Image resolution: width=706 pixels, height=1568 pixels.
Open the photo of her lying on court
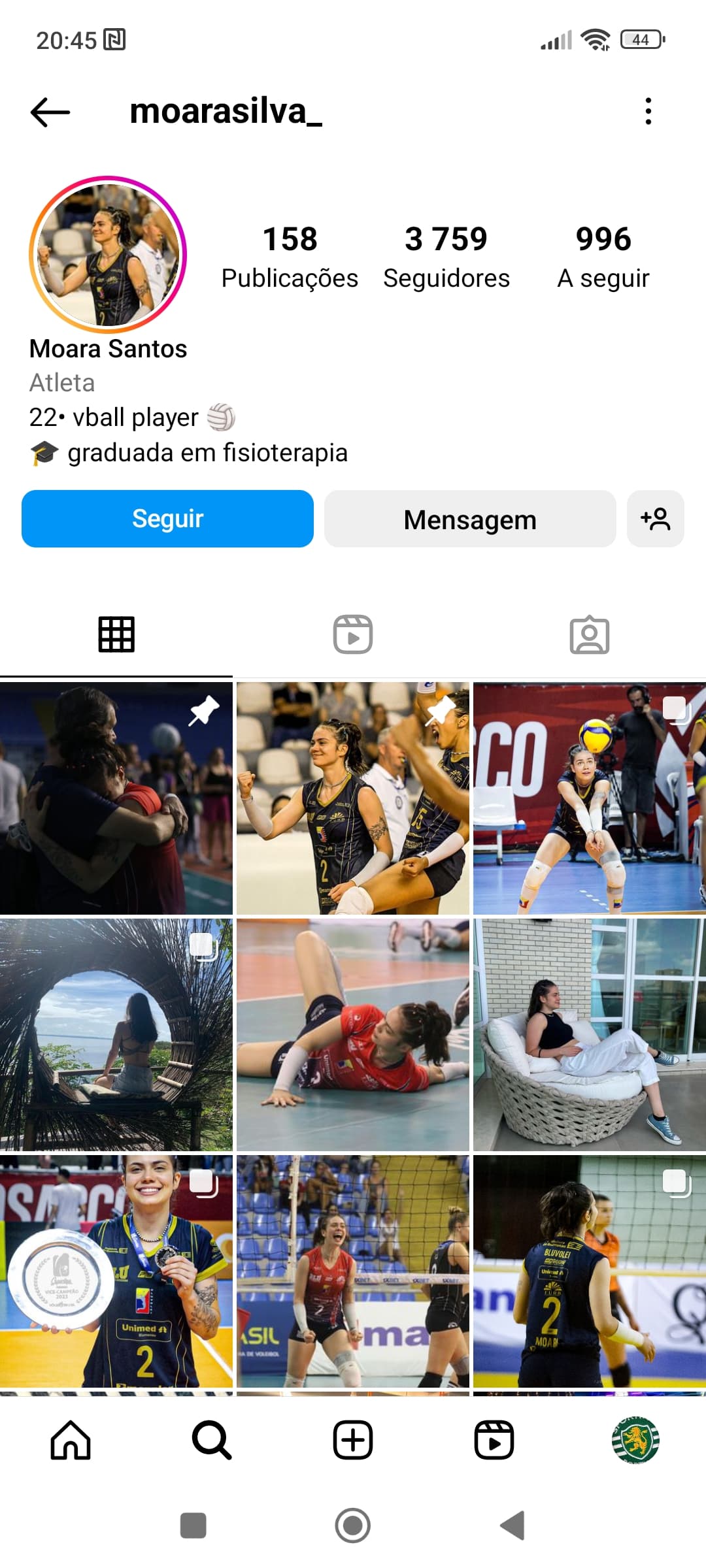(353, 1035)
